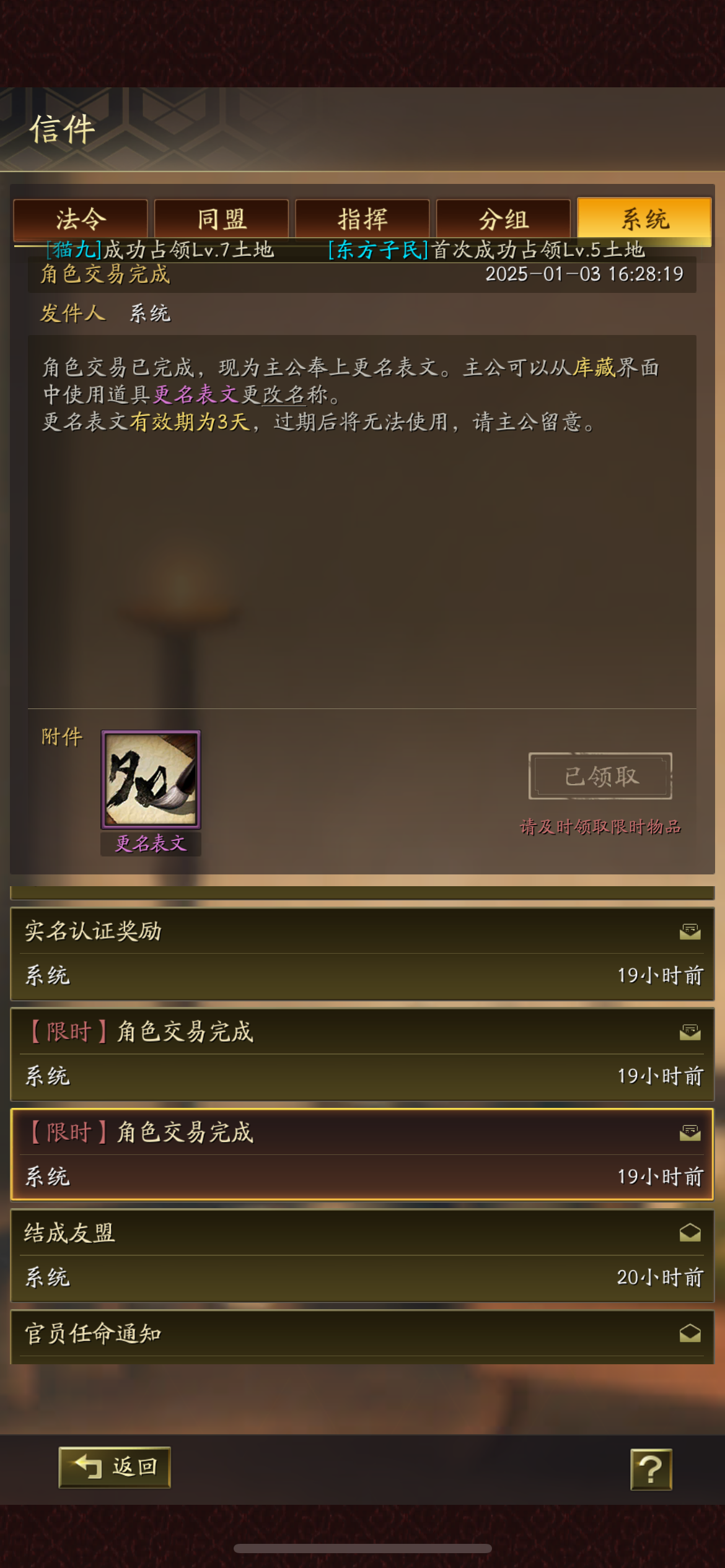This screenshot has width=725, height=1568.
Task: Switch to the 同盟 tab
Action: pos(221,219)
